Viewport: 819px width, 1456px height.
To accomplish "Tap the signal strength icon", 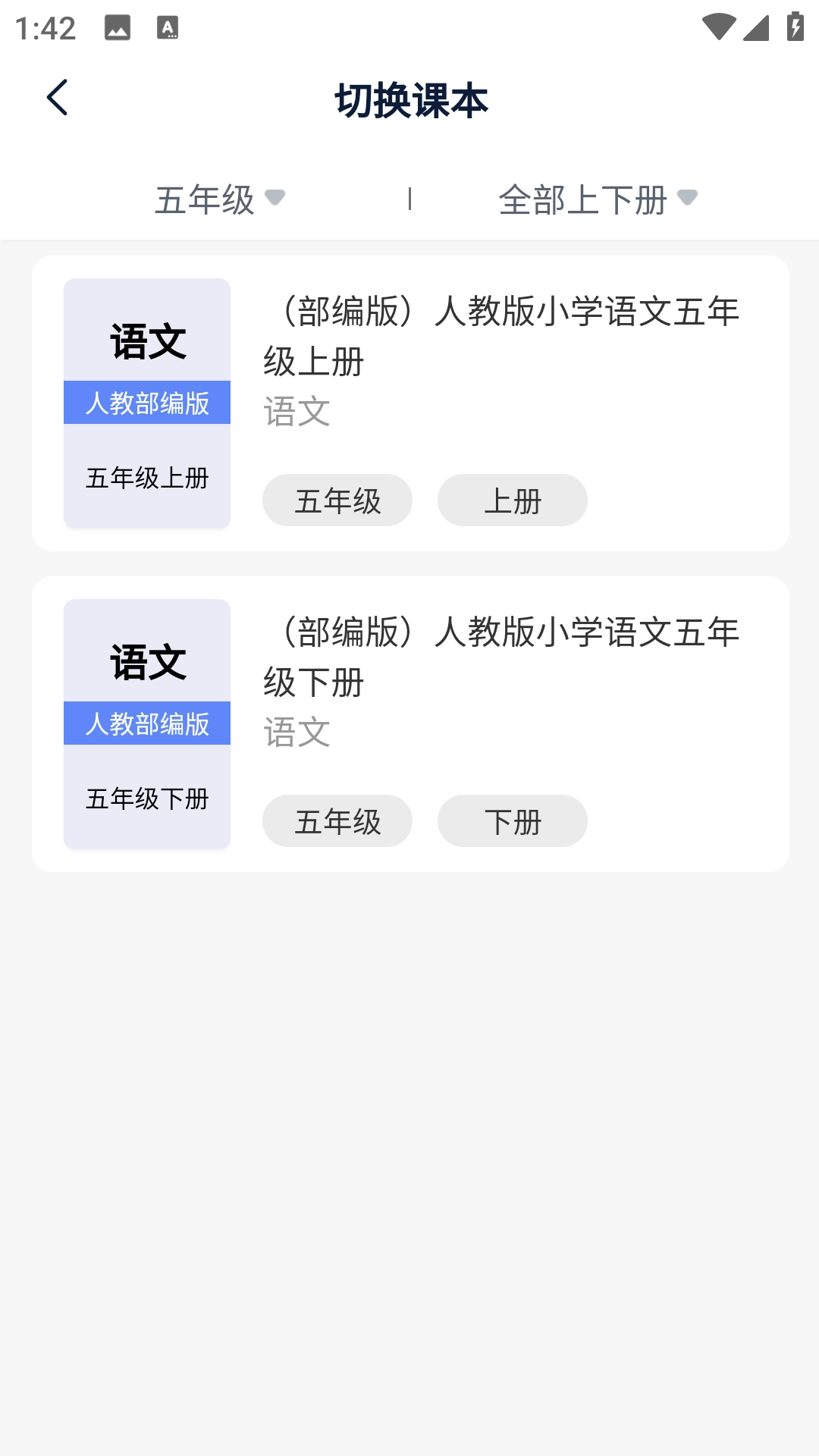I will click(756, 25).
